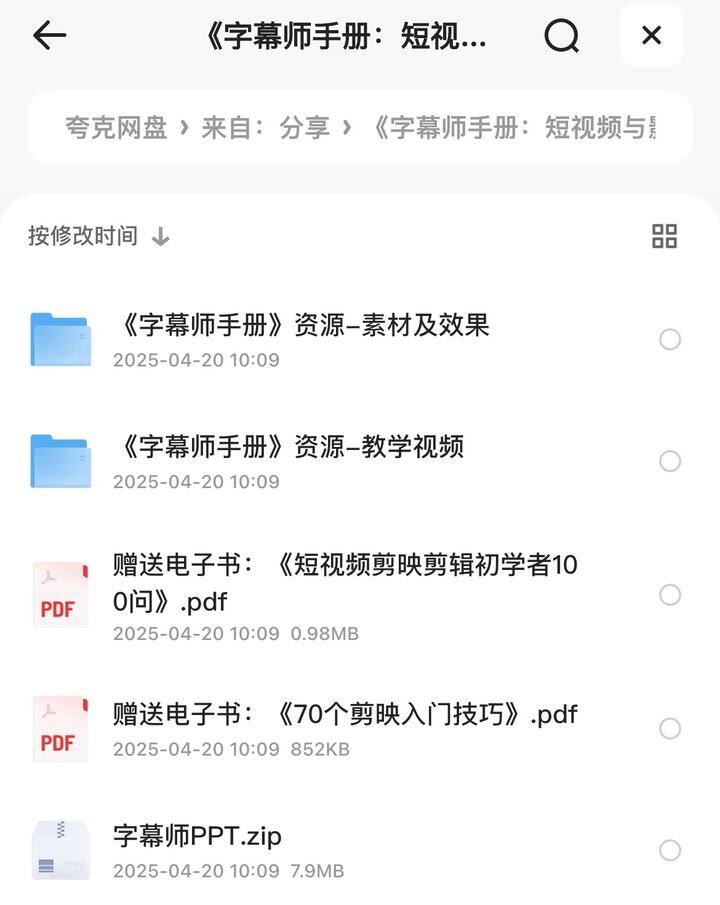Open 夸克网盘 in the breadcrumb path

point(116,128)
